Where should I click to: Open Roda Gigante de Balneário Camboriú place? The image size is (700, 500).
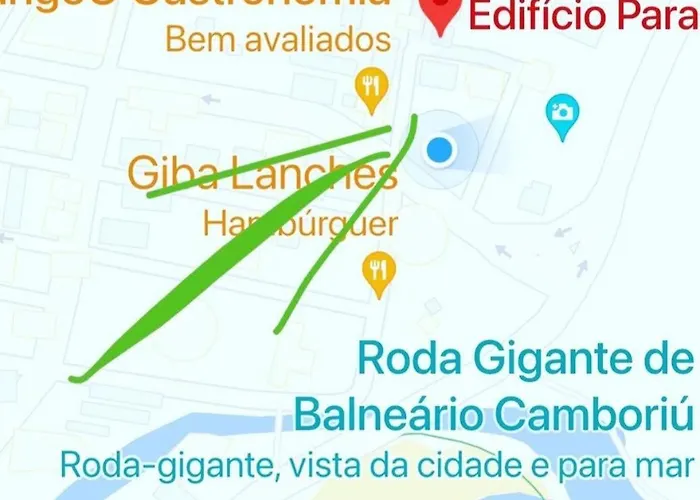(523, 385)
